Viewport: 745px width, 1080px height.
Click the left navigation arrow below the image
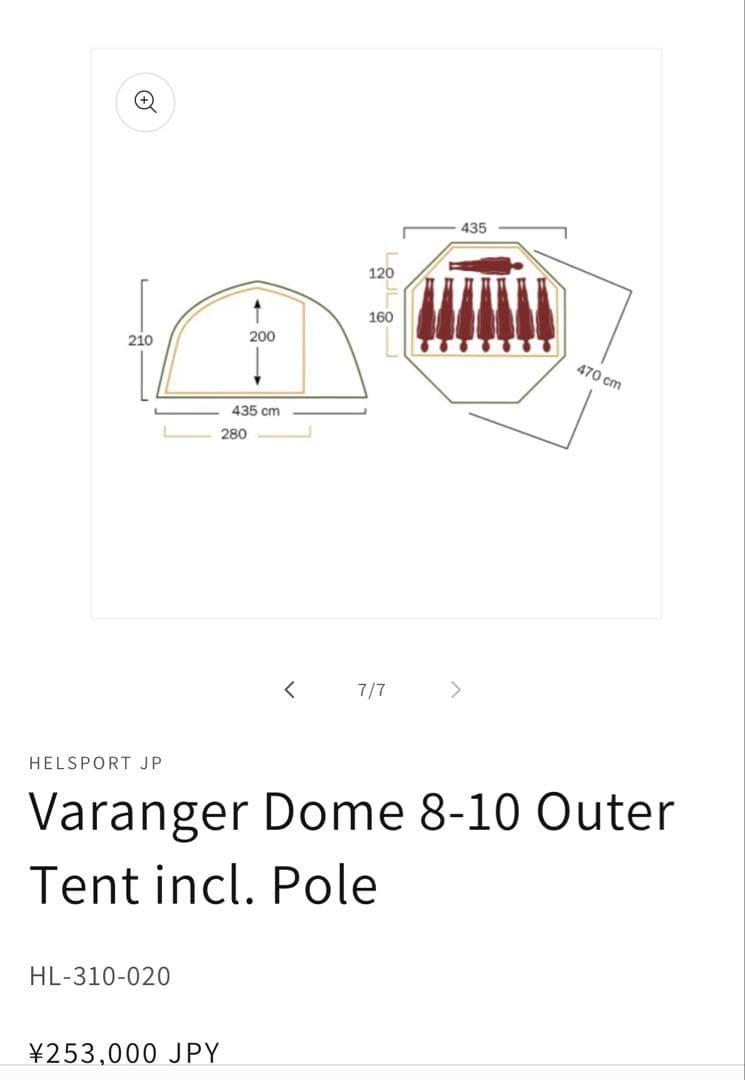pos(289,688)
